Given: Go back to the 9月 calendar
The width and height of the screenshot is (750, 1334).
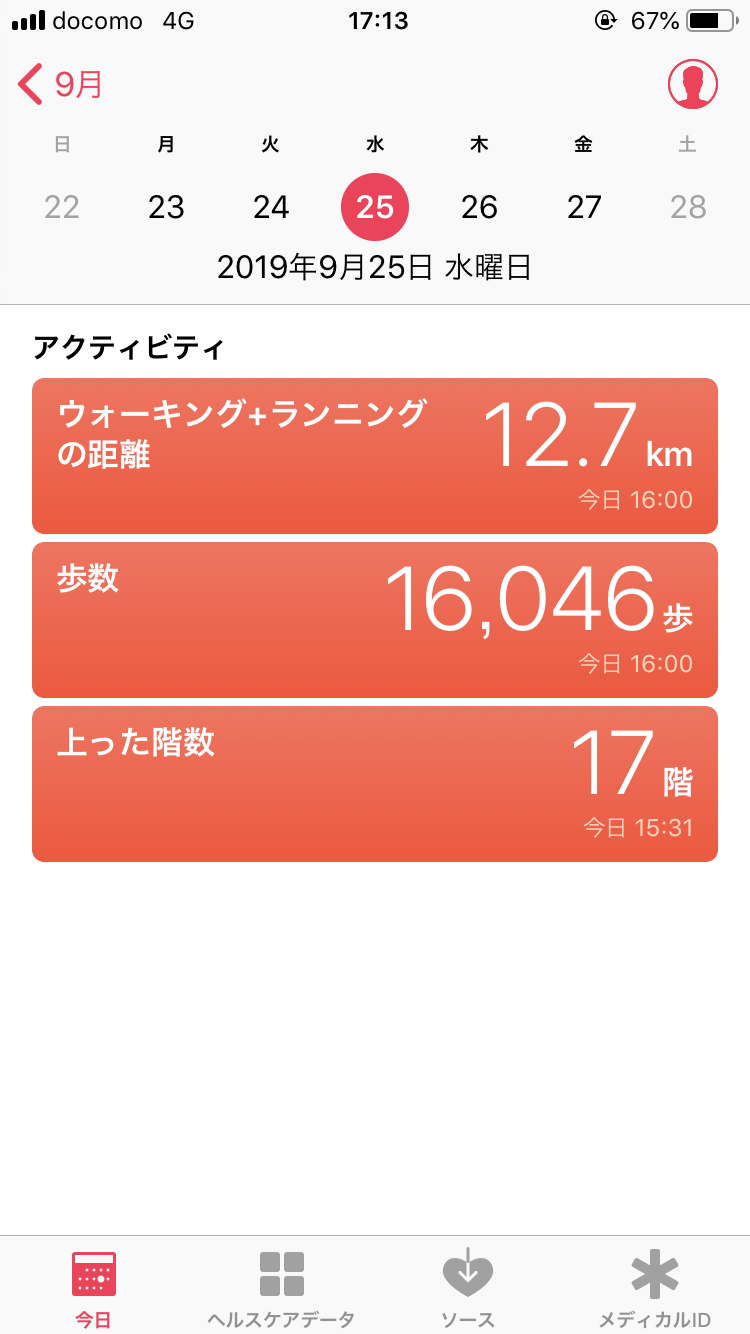Looking at the screenshot, I should coord(62,85).
